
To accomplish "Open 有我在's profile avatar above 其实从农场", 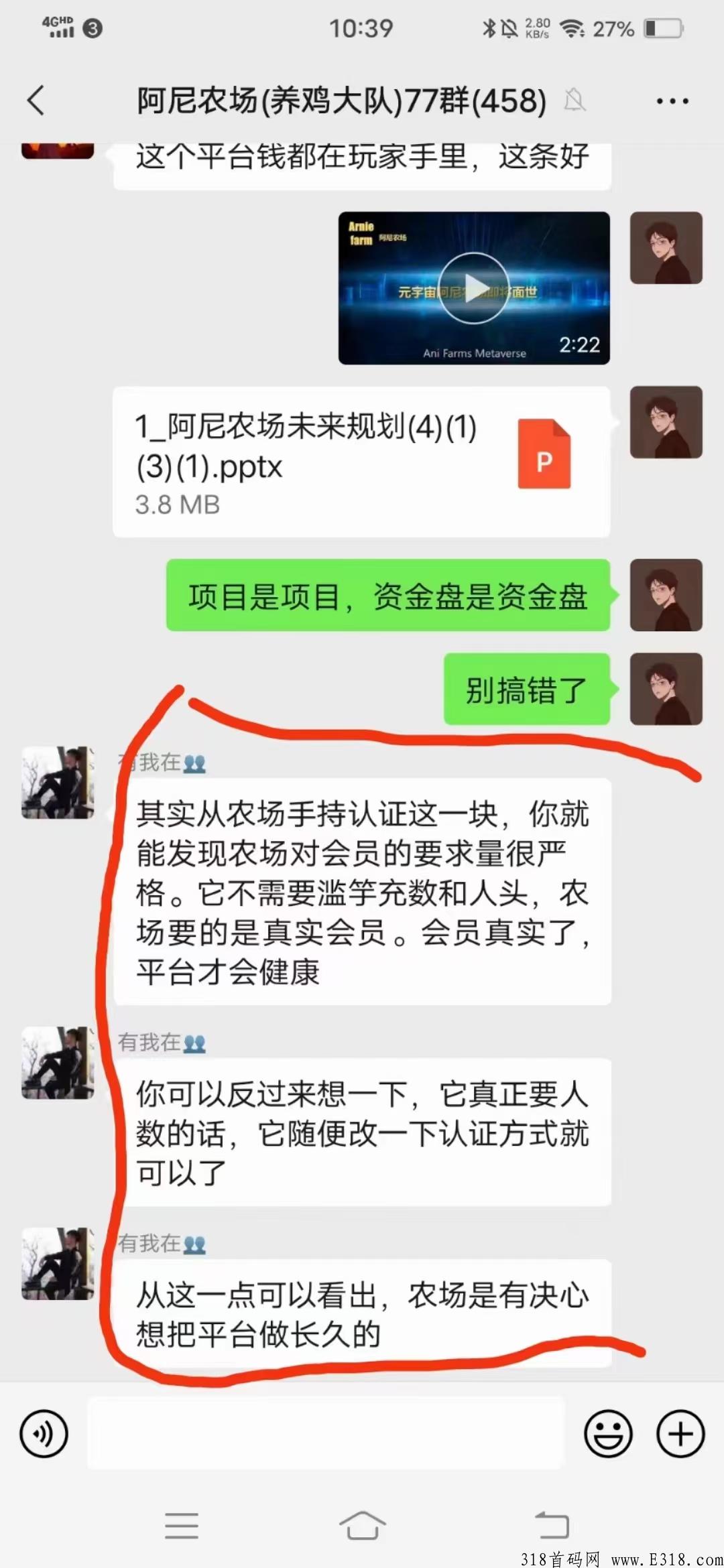I will tap(58, 782).
